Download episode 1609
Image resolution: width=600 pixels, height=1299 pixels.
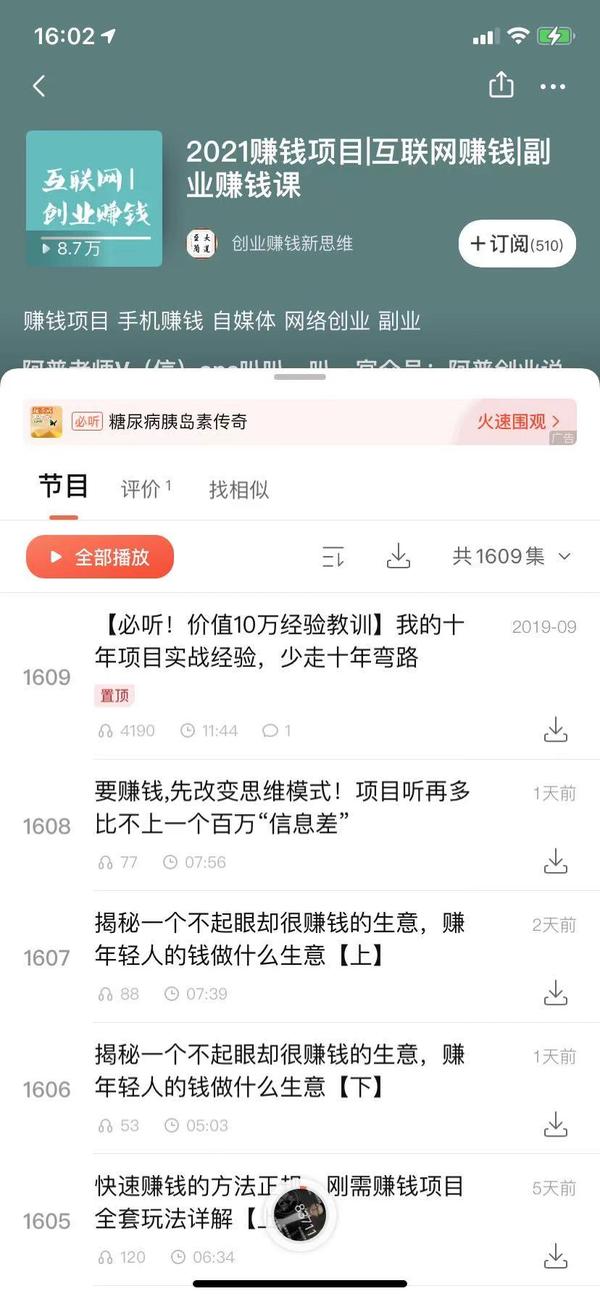pyautogui.click(x=555, y=730)
